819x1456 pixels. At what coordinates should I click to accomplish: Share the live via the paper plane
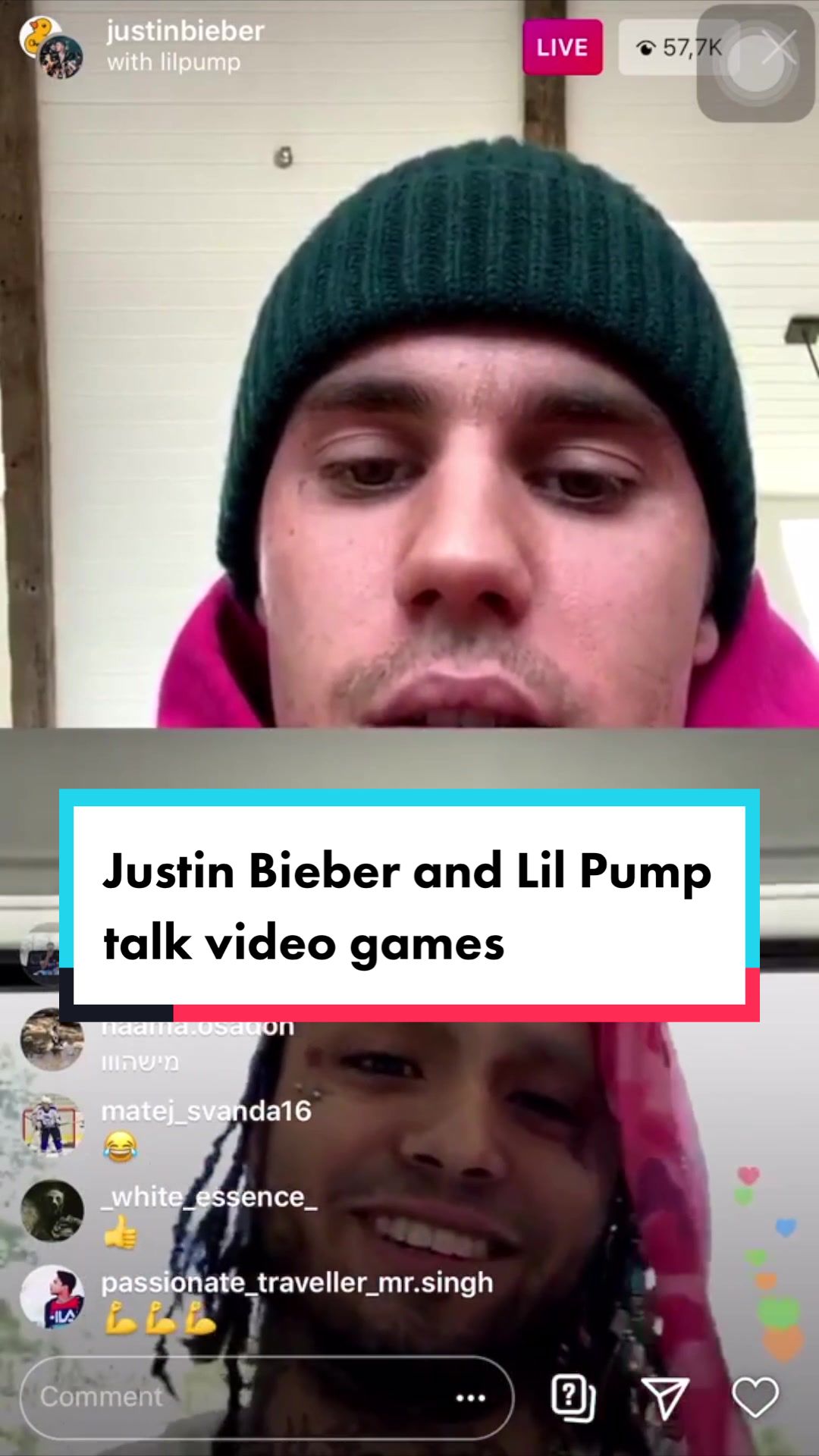[x=665, y=1398]
